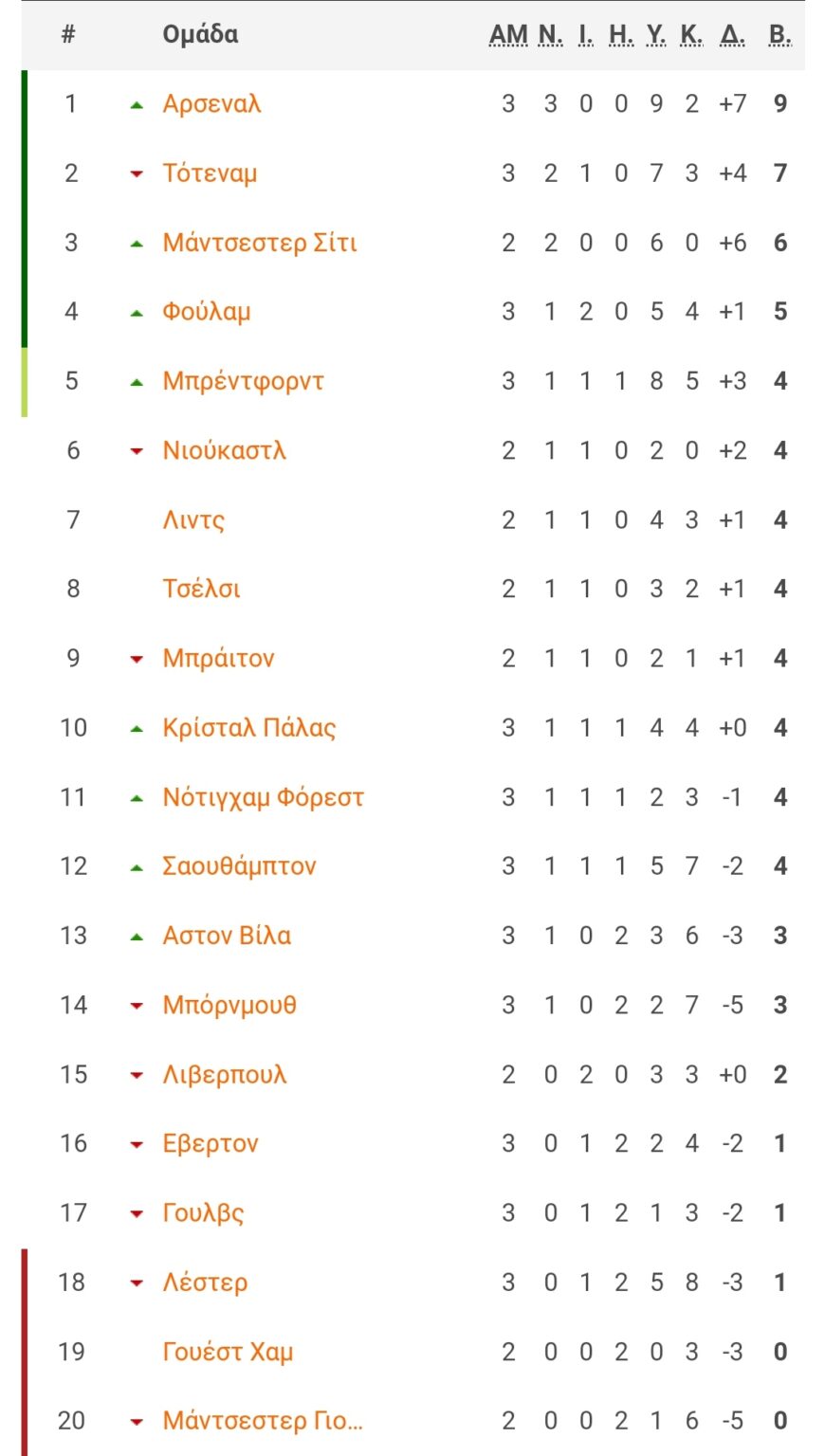Open the Γουέστ Χαμ team page
This screenshot has width=825, height=1456.
tap(228, 1352)
